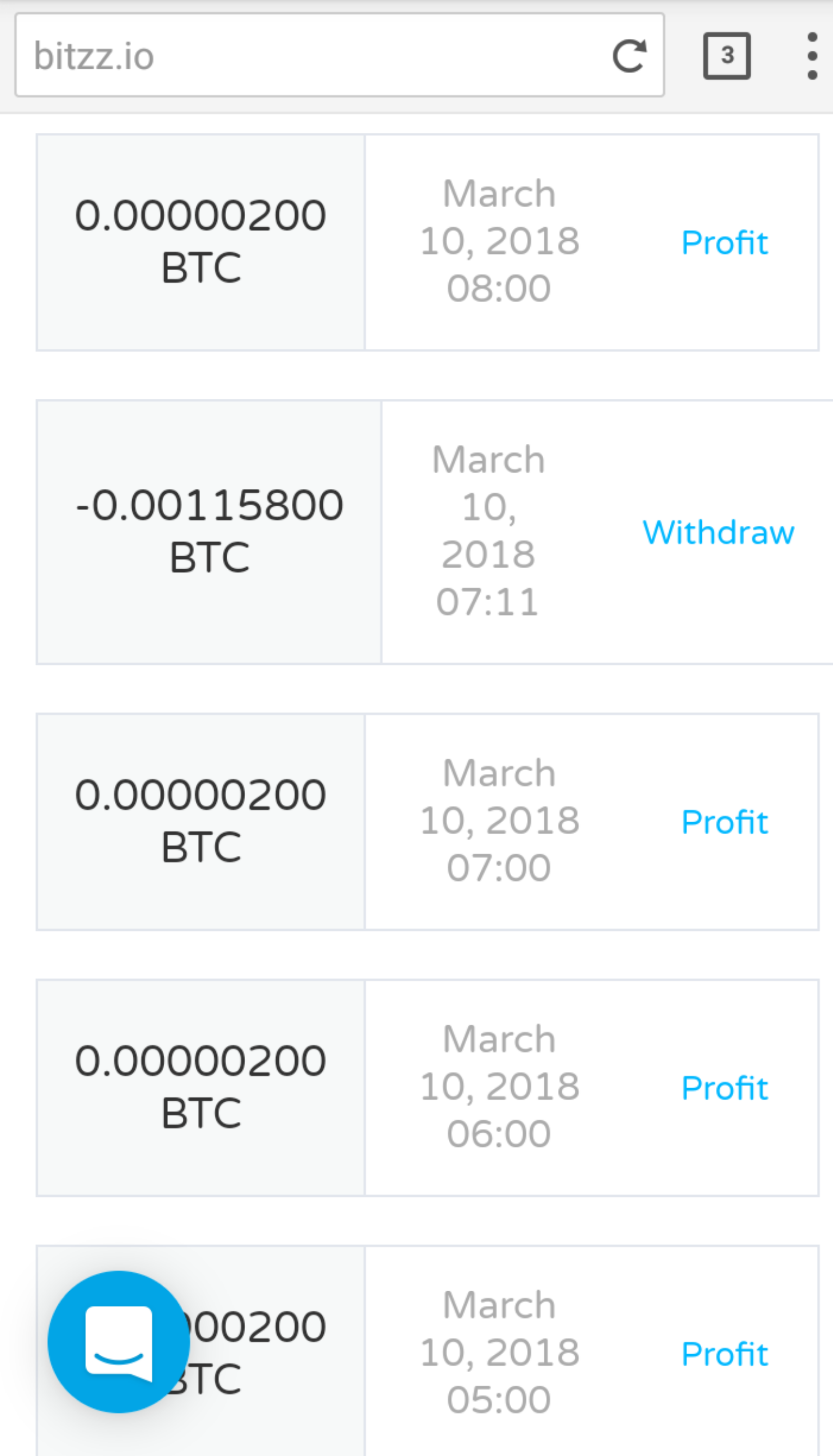The height and width of the screenshot is (1456, 833).
Task: Tap the Profit link for 05:00
Action: point(724,1354)
